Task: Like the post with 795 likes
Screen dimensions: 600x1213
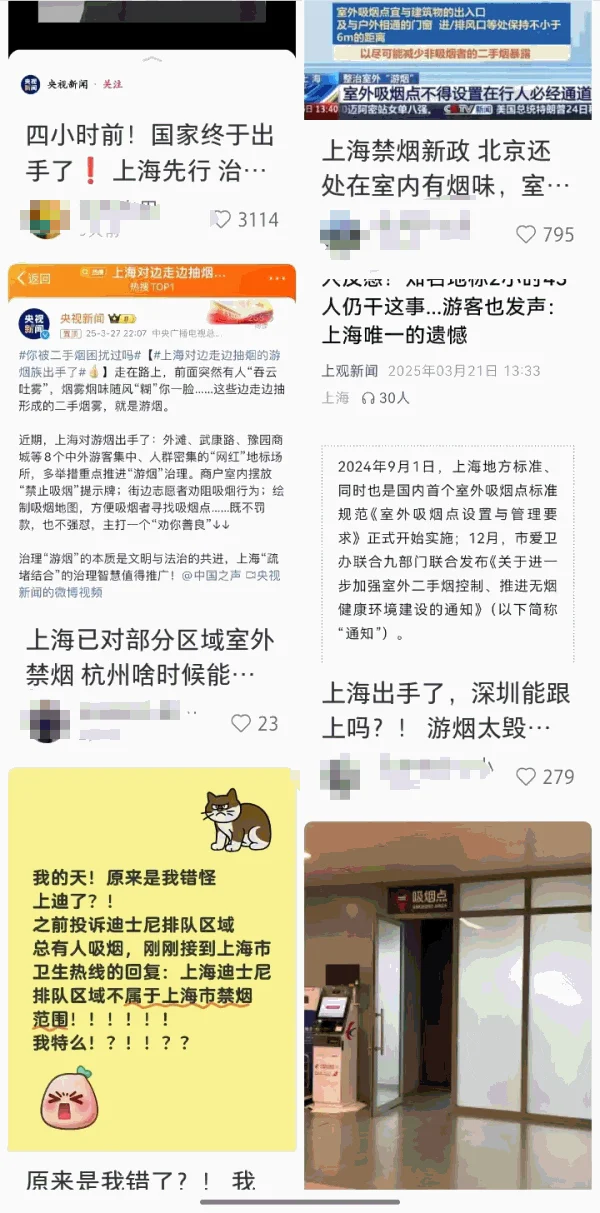Action: tap(527, 235)
